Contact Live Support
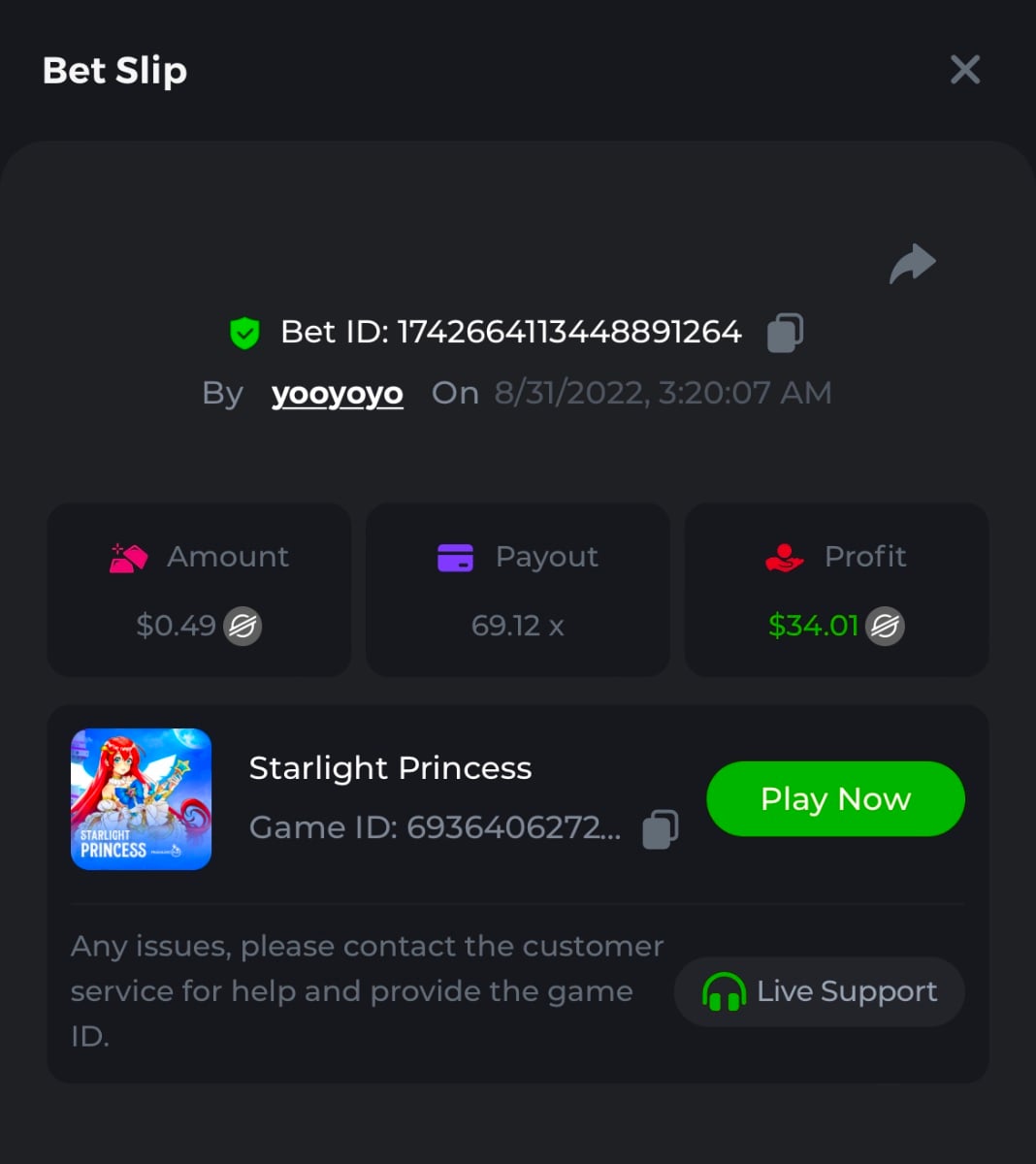This screenshot has width=1036, height=1164. point(819,991)
